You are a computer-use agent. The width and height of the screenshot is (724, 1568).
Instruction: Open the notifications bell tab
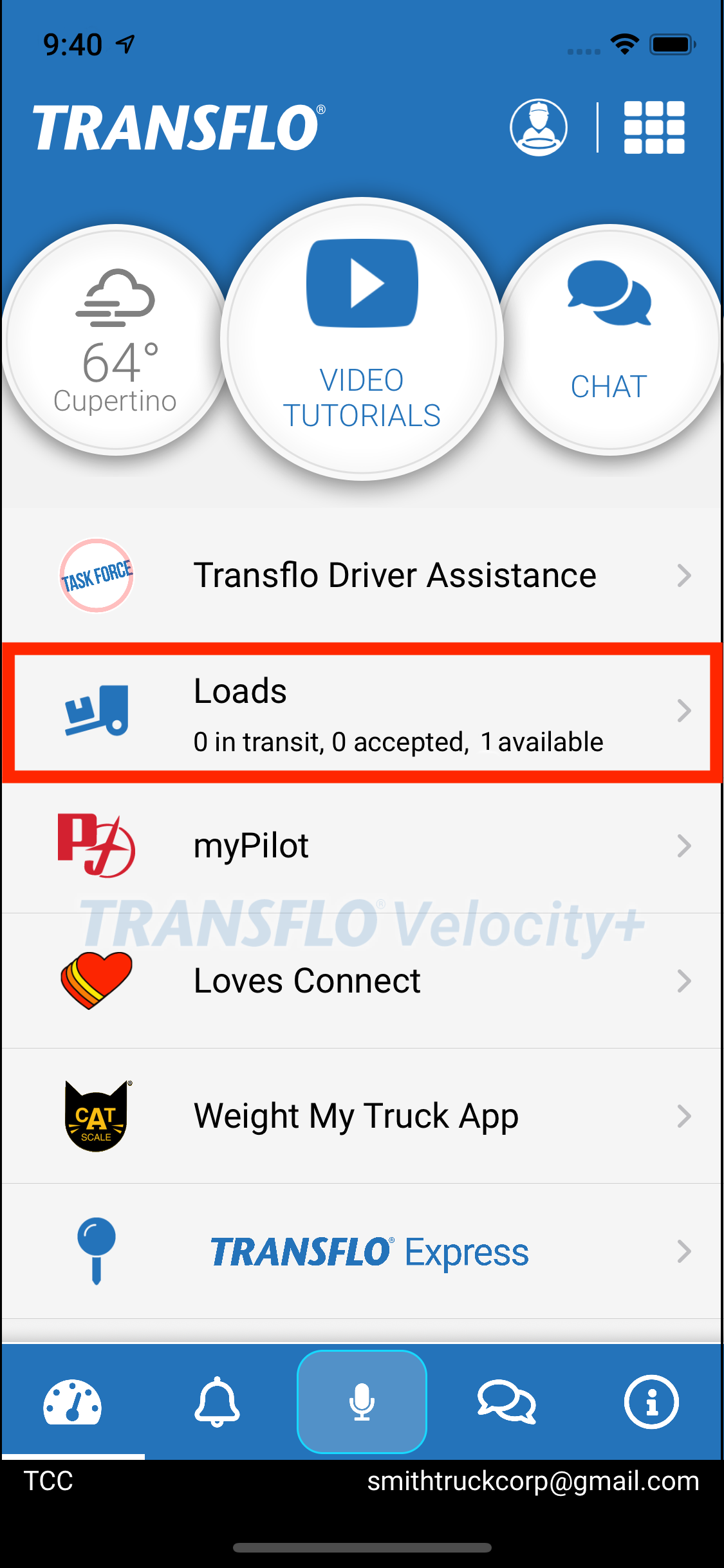point(217,1401)
